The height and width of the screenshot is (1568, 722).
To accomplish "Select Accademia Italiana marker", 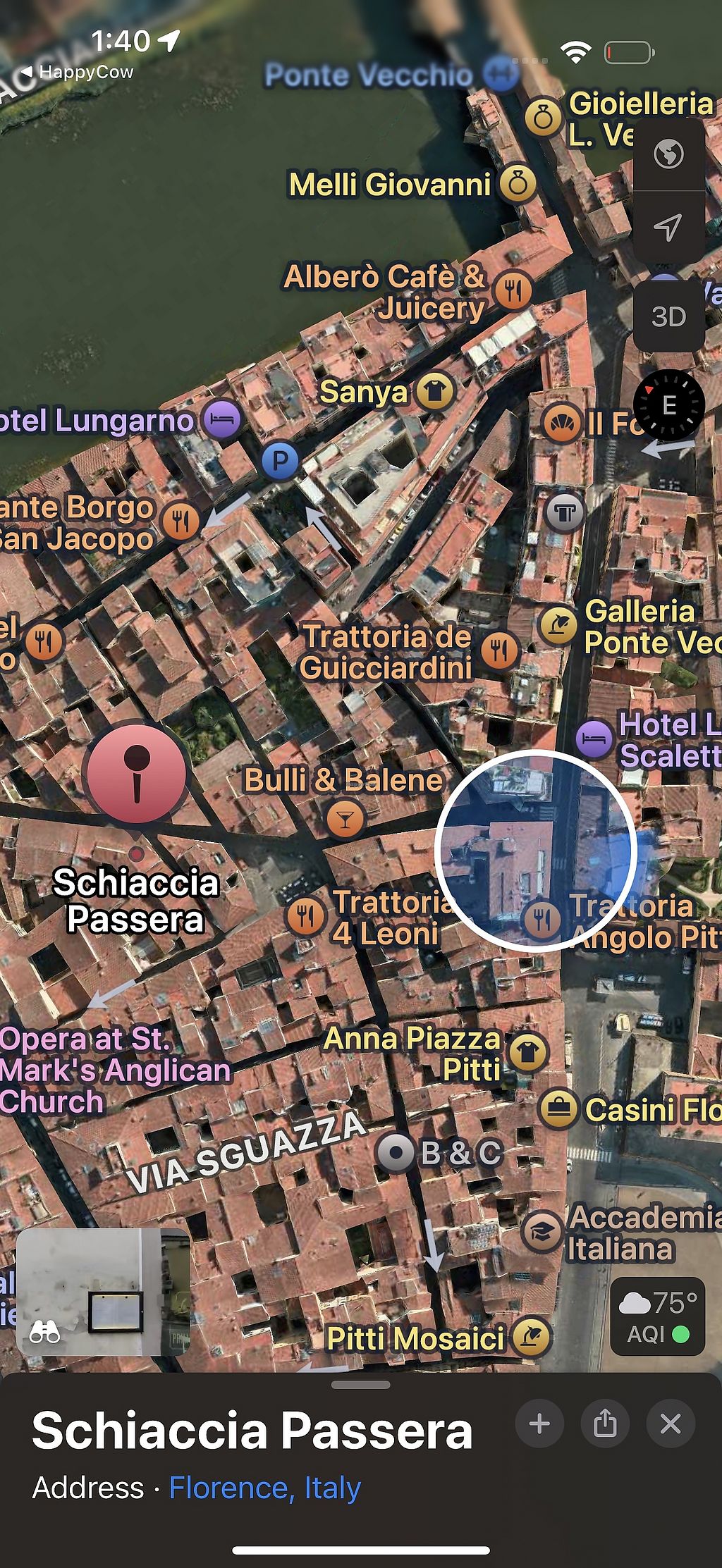I will point(542,1231).
